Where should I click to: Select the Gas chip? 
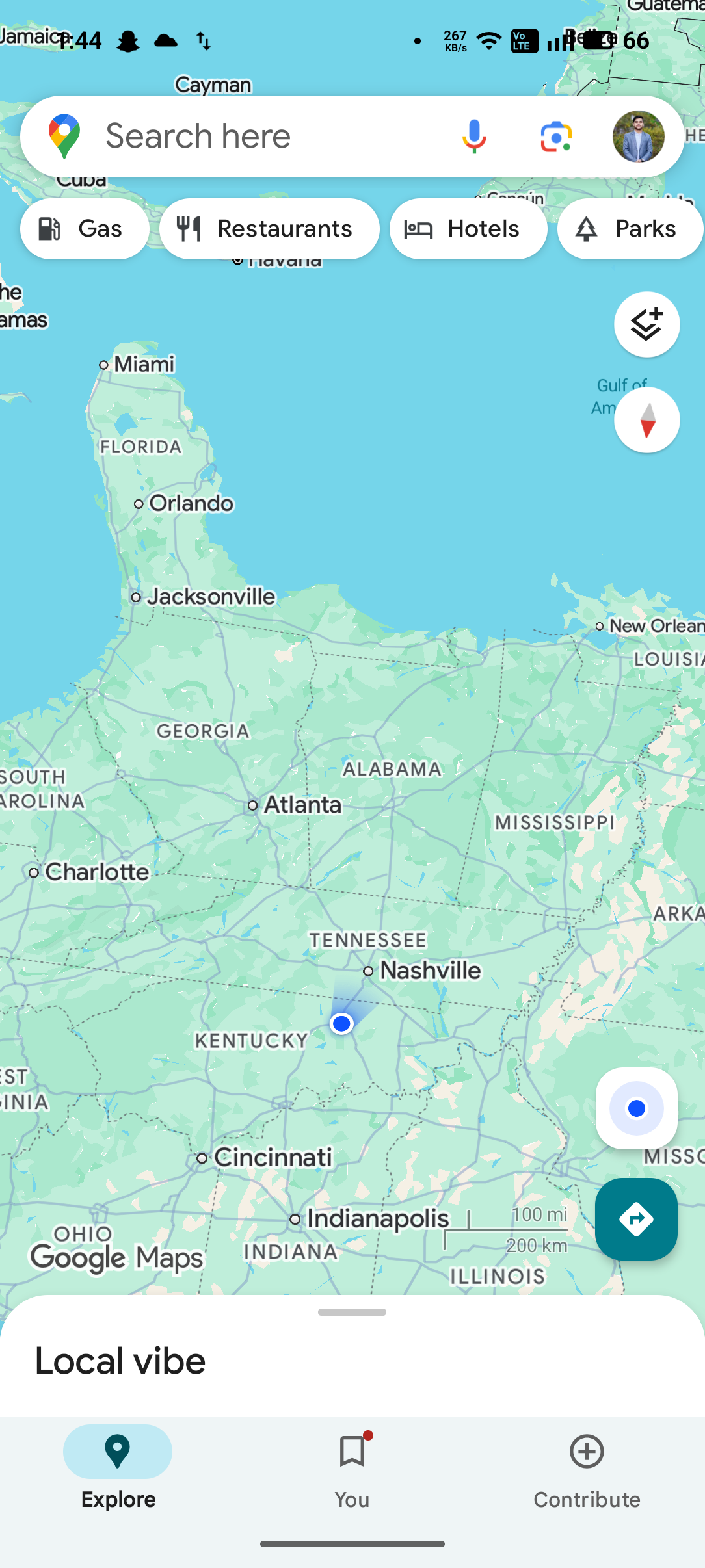85,229
